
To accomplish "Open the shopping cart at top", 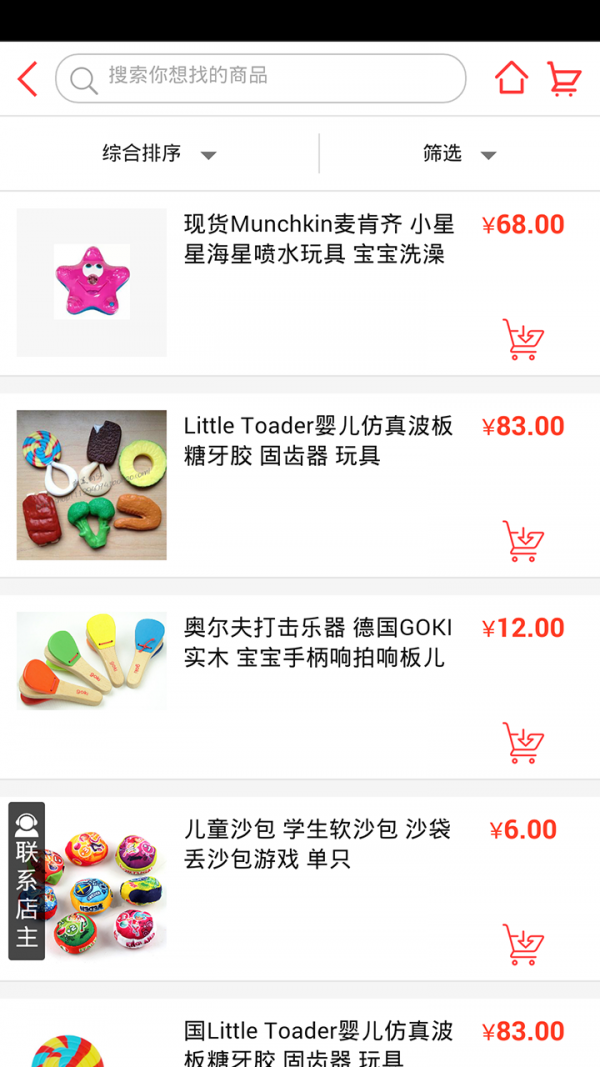I will click(564, 78).
